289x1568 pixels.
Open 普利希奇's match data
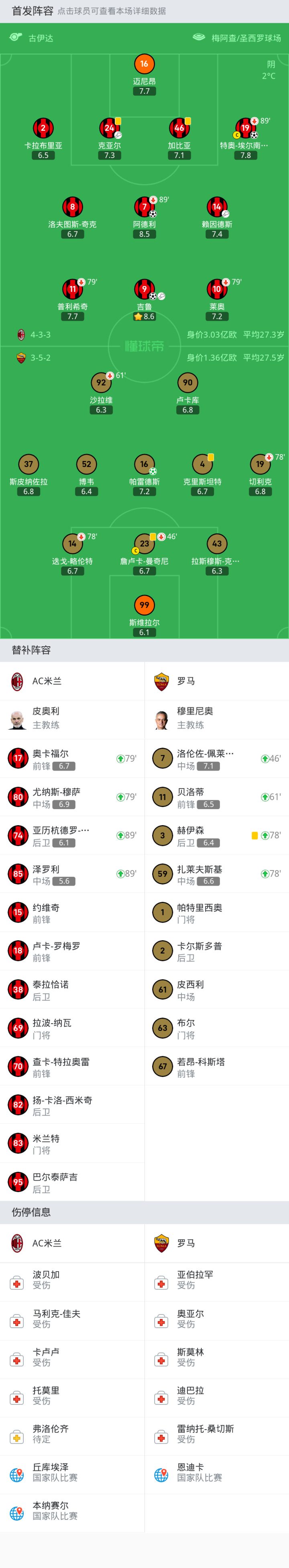coord(73,290)
